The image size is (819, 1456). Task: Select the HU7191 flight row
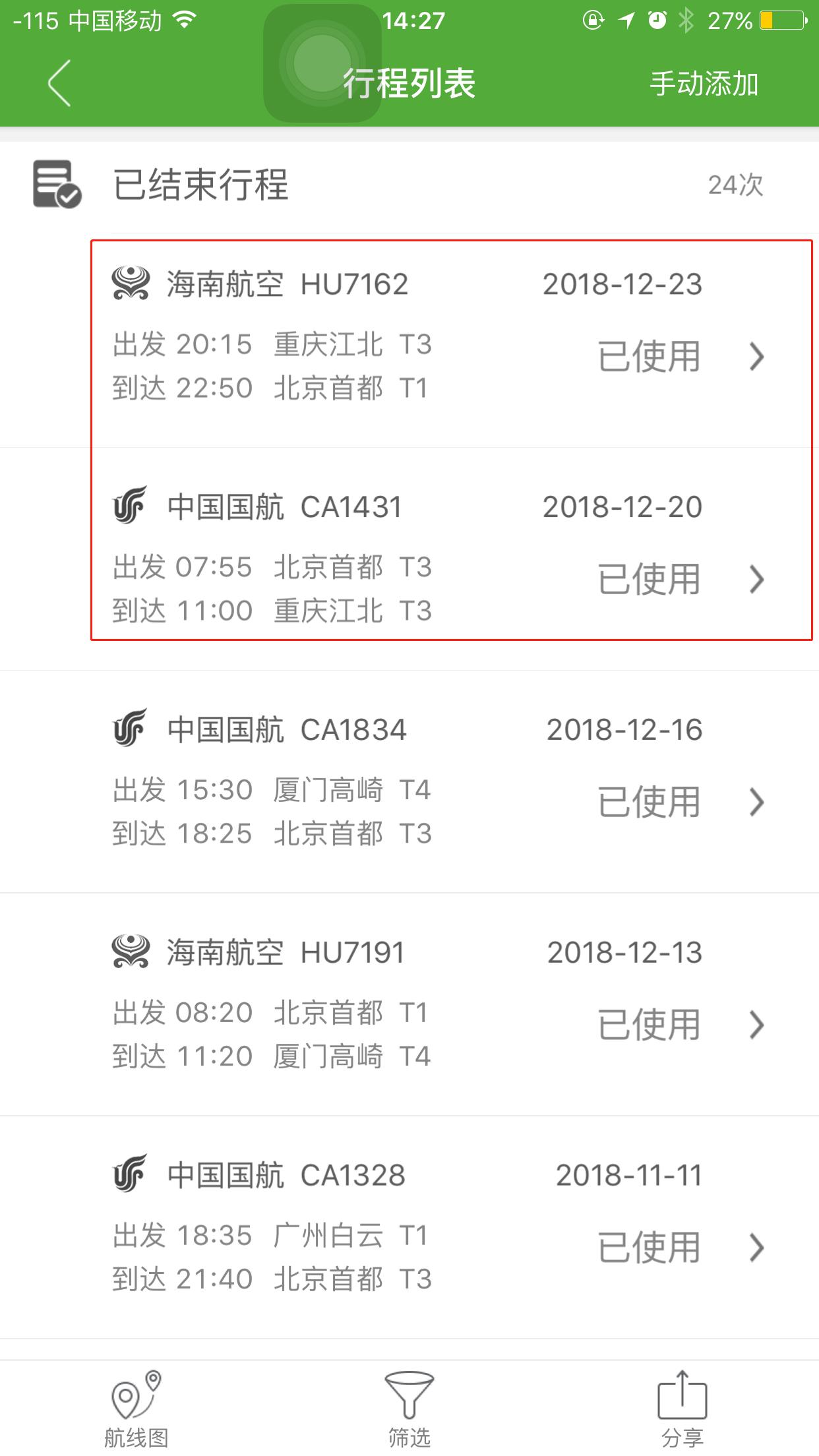435,1004
